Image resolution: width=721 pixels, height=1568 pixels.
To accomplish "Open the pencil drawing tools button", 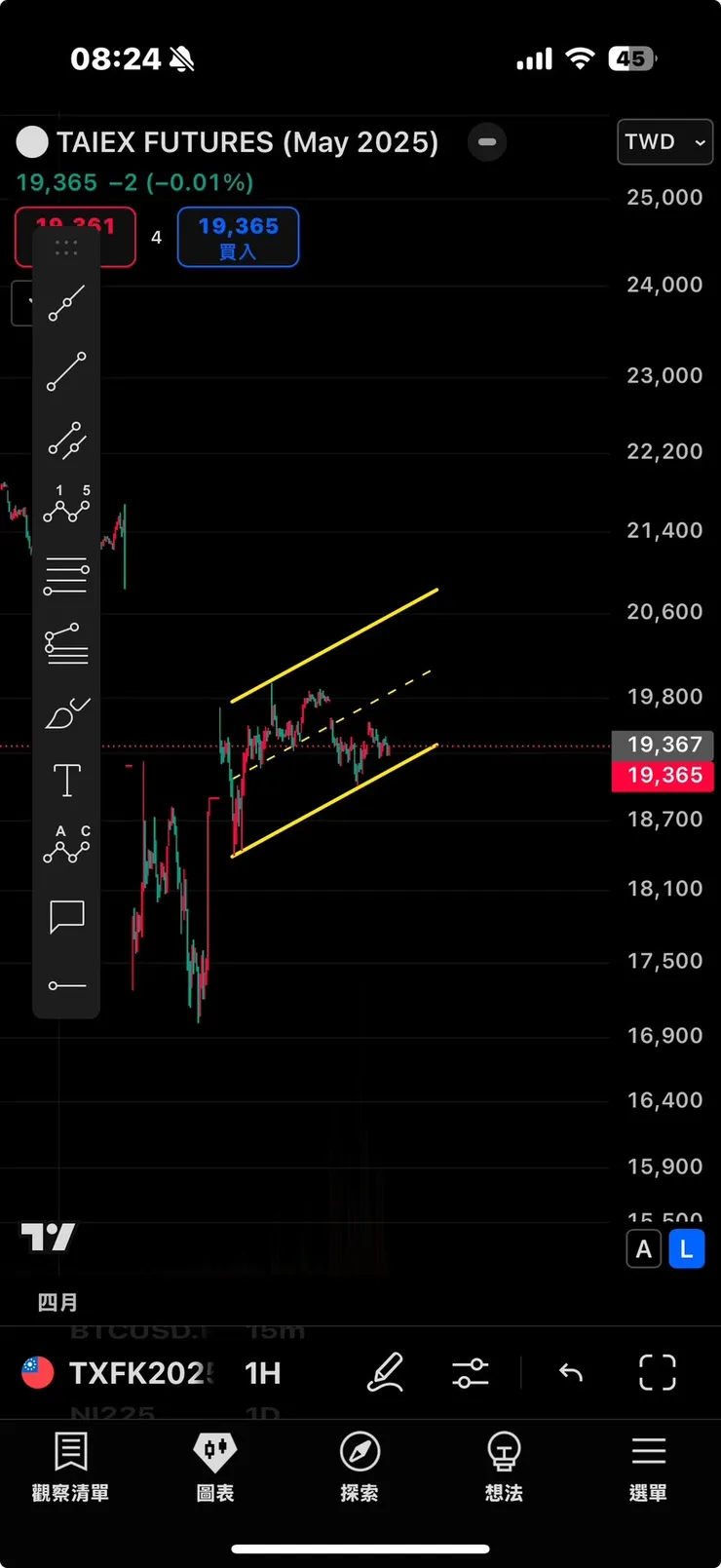I will [385, 1373].
